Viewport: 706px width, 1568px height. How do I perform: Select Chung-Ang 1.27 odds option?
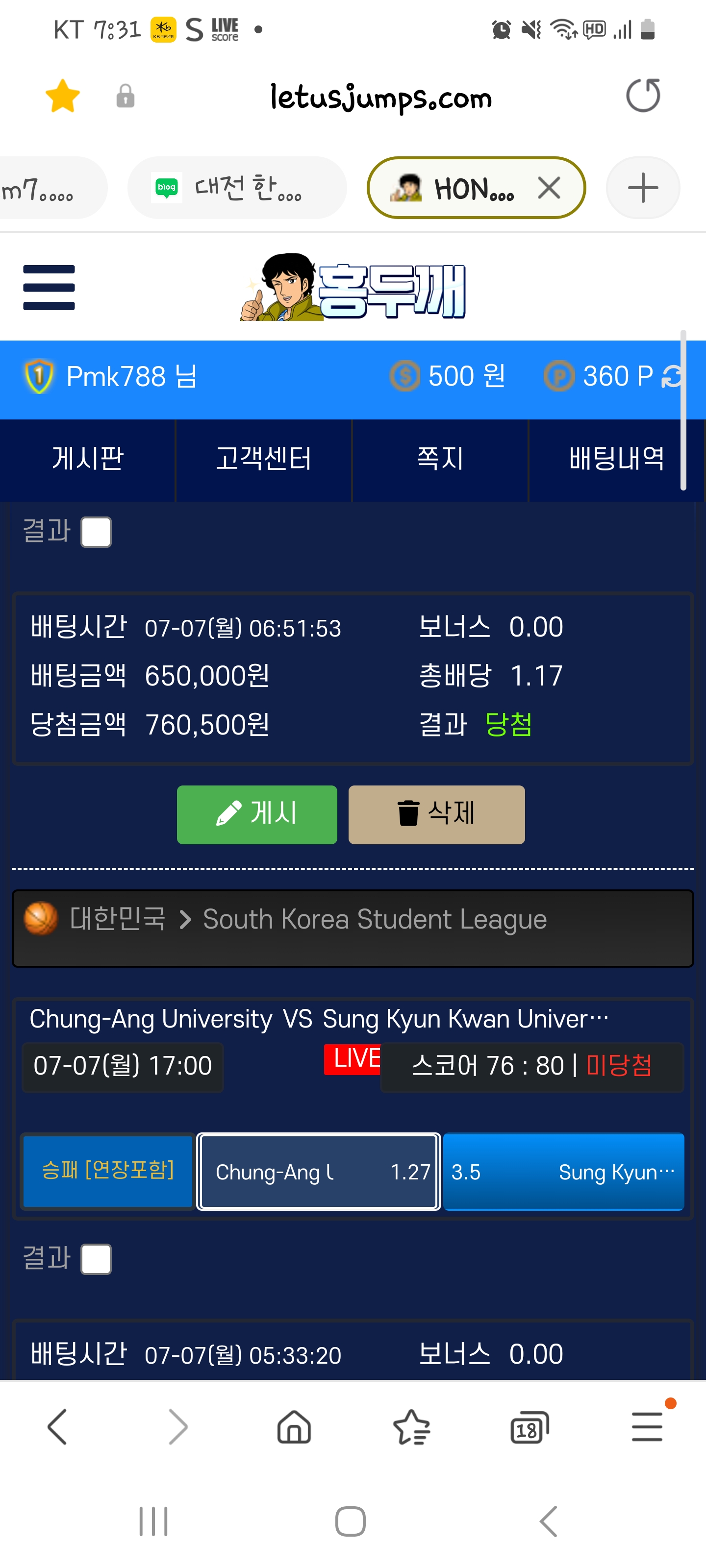click(319, 1172)
